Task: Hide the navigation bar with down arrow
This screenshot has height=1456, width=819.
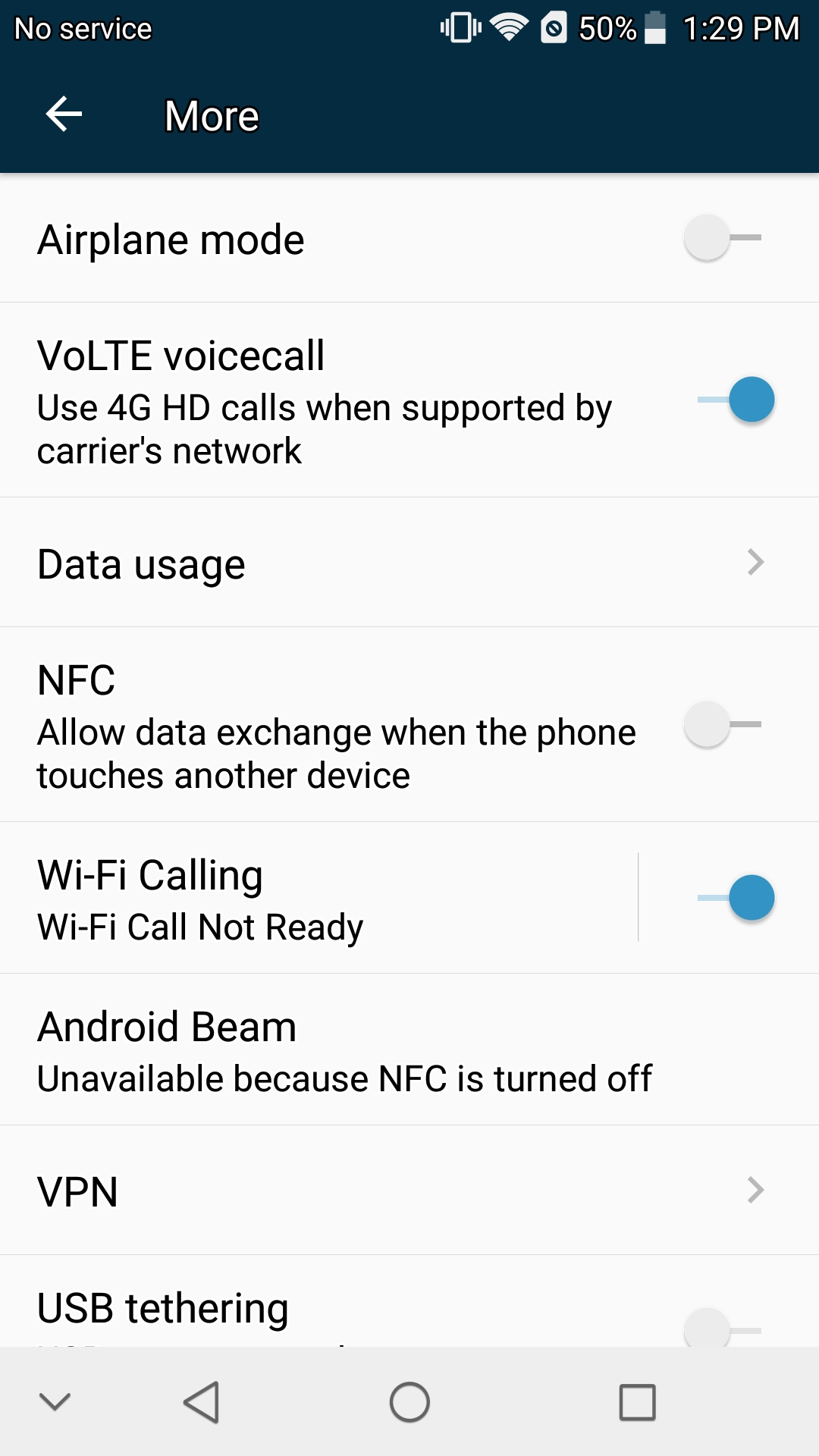Action: [55, 1401]
